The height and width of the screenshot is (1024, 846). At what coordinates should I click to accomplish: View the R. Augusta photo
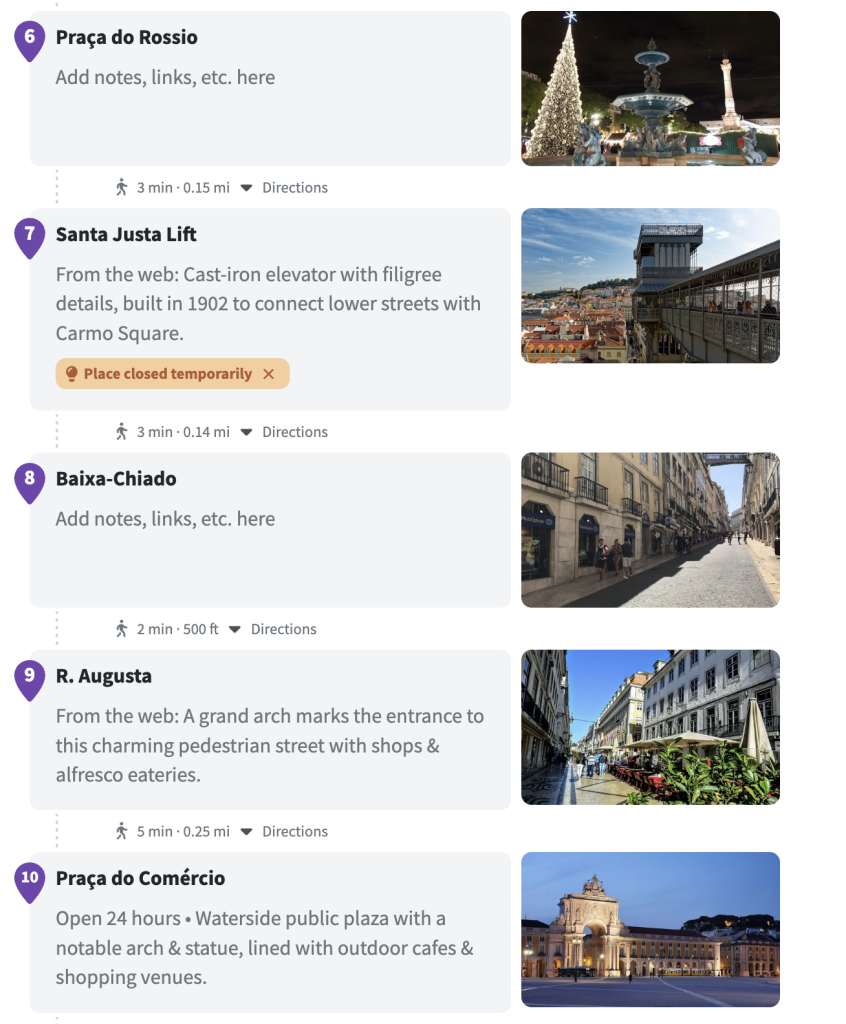tap(650, 727)
